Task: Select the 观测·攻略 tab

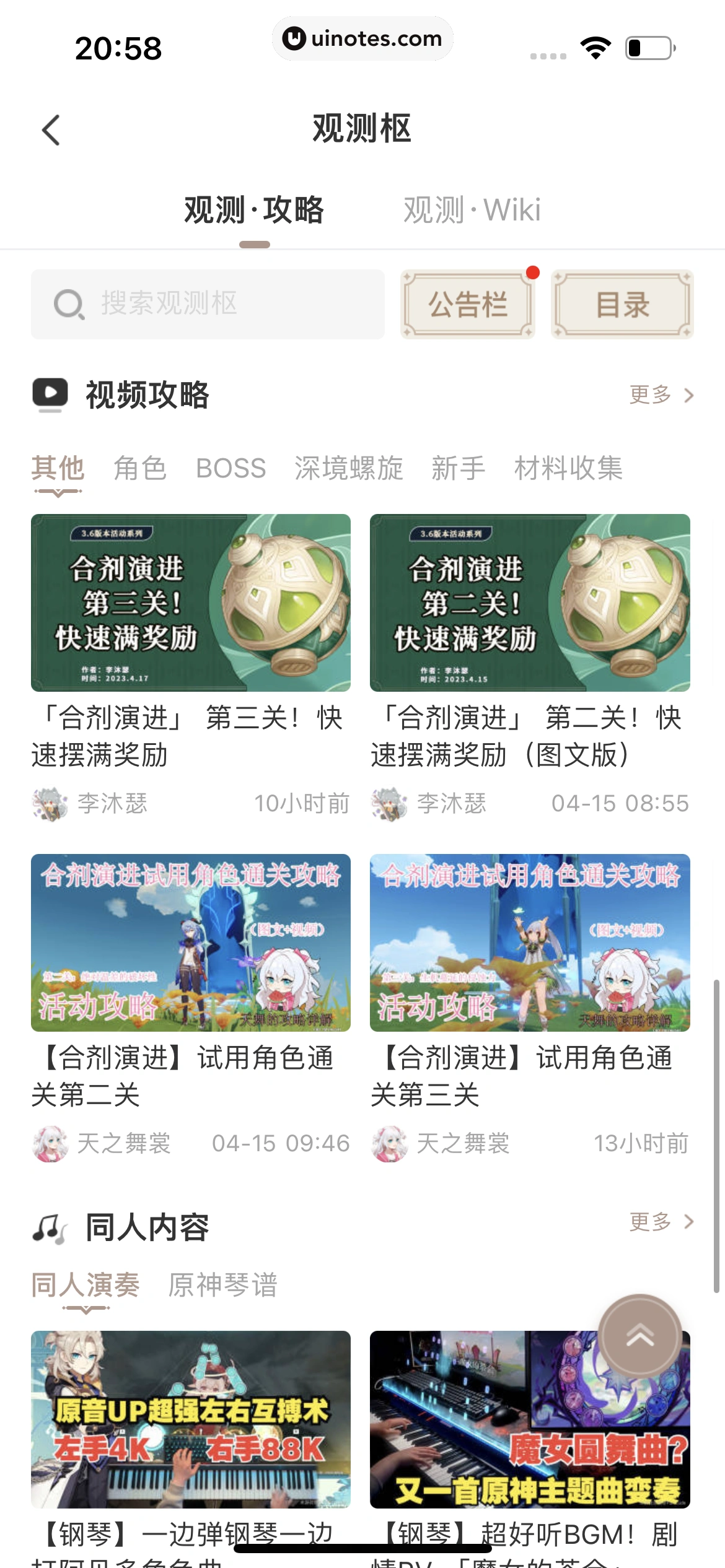Action: pos(254,210)
